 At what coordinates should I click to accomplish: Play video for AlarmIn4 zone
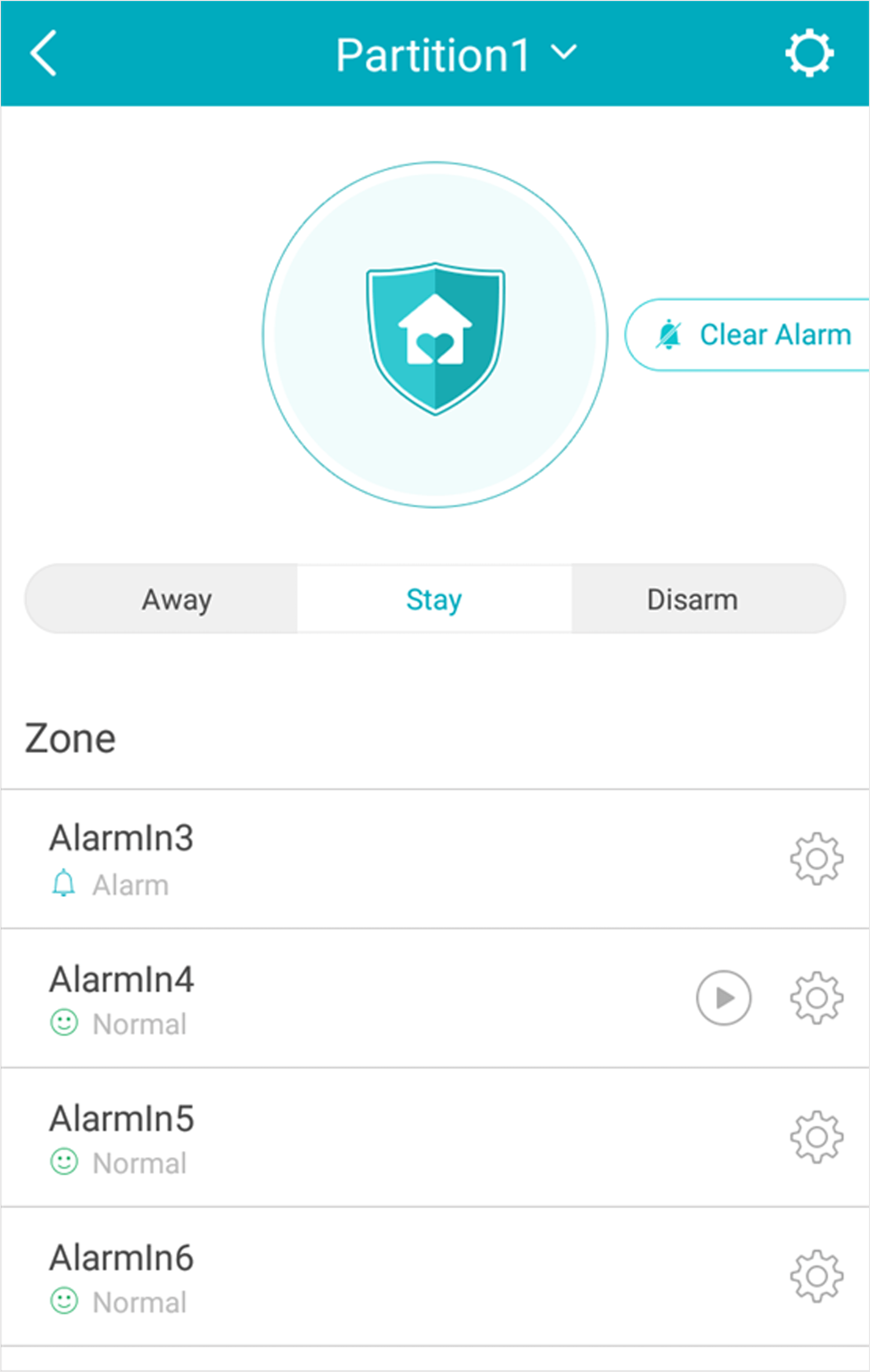coord(723,998)
